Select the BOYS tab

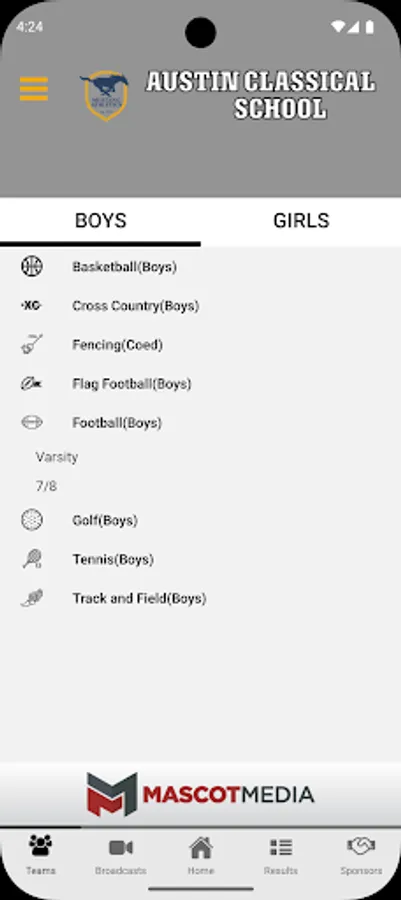pos(100,221)
